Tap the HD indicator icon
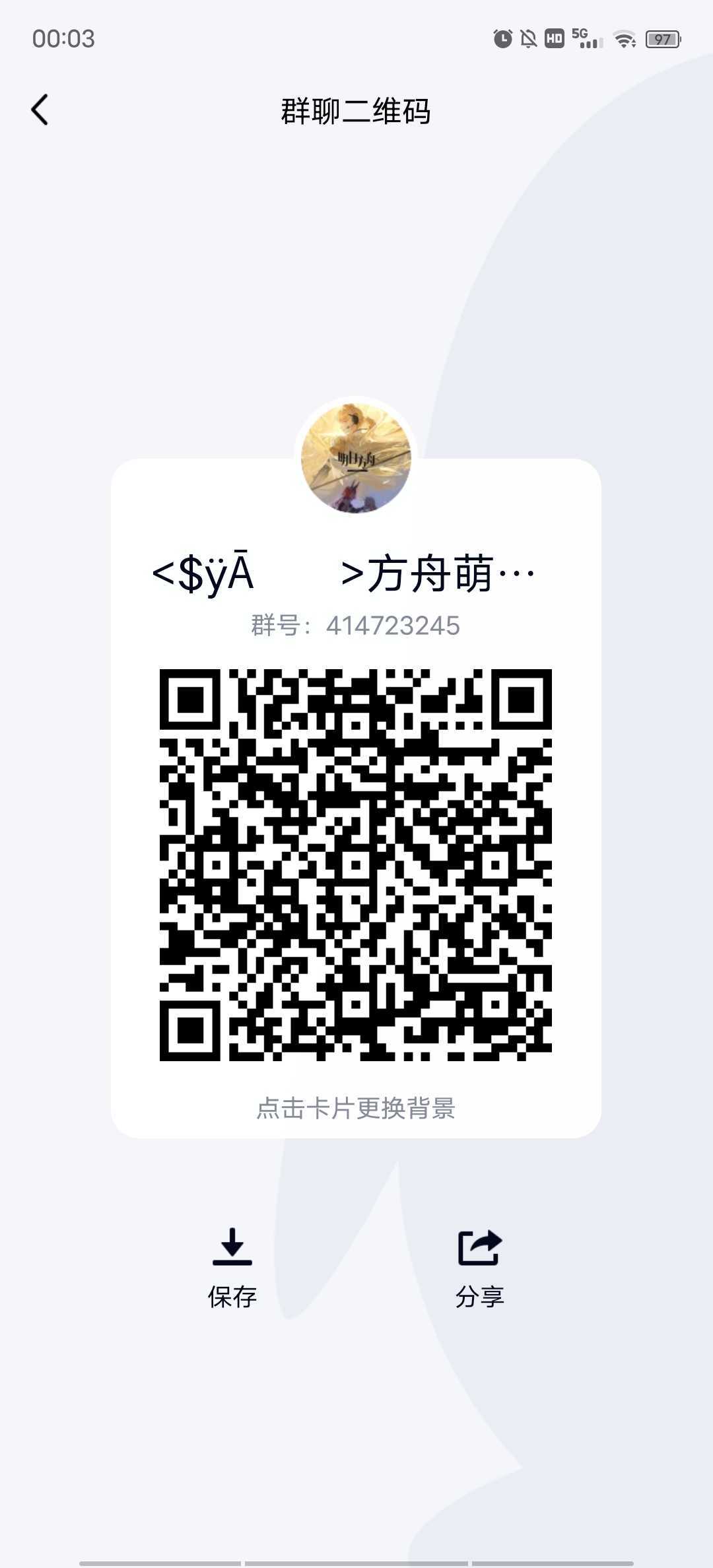Viewport: 713px width, 1568px height. tap(555, 40)
